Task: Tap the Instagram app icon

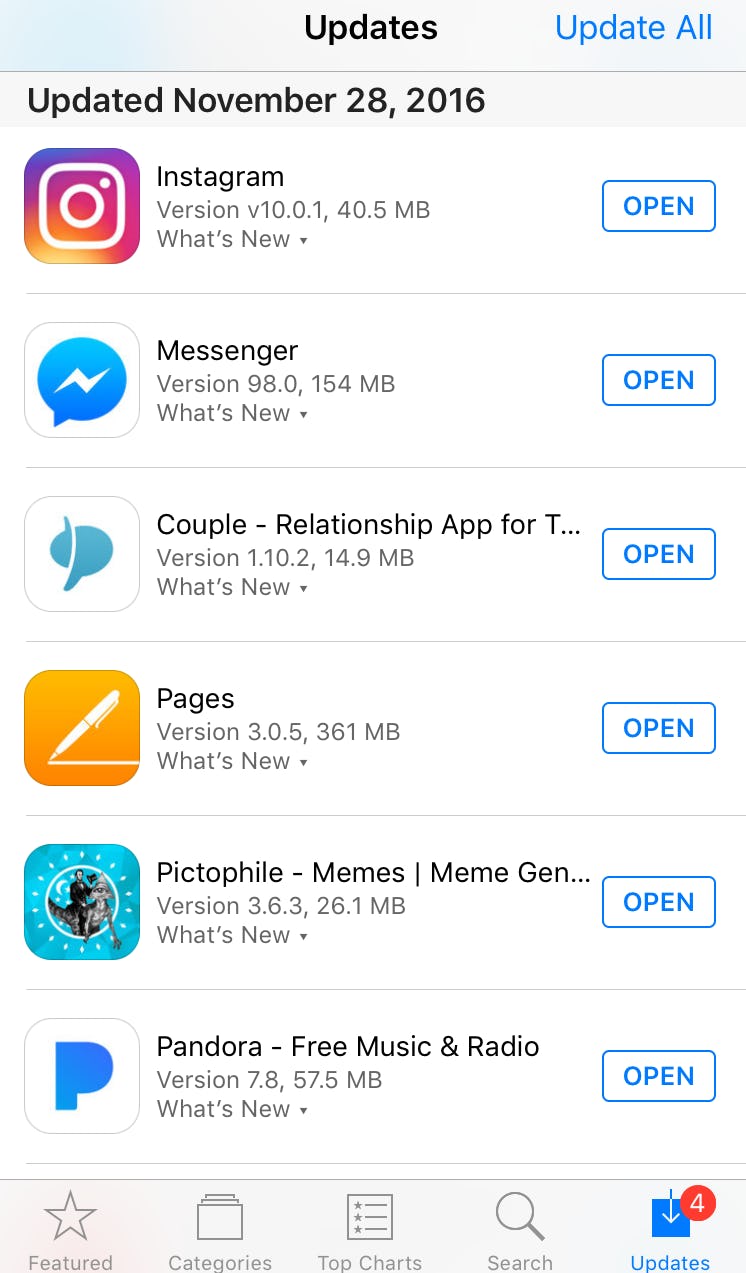Action: click(82, 206)
